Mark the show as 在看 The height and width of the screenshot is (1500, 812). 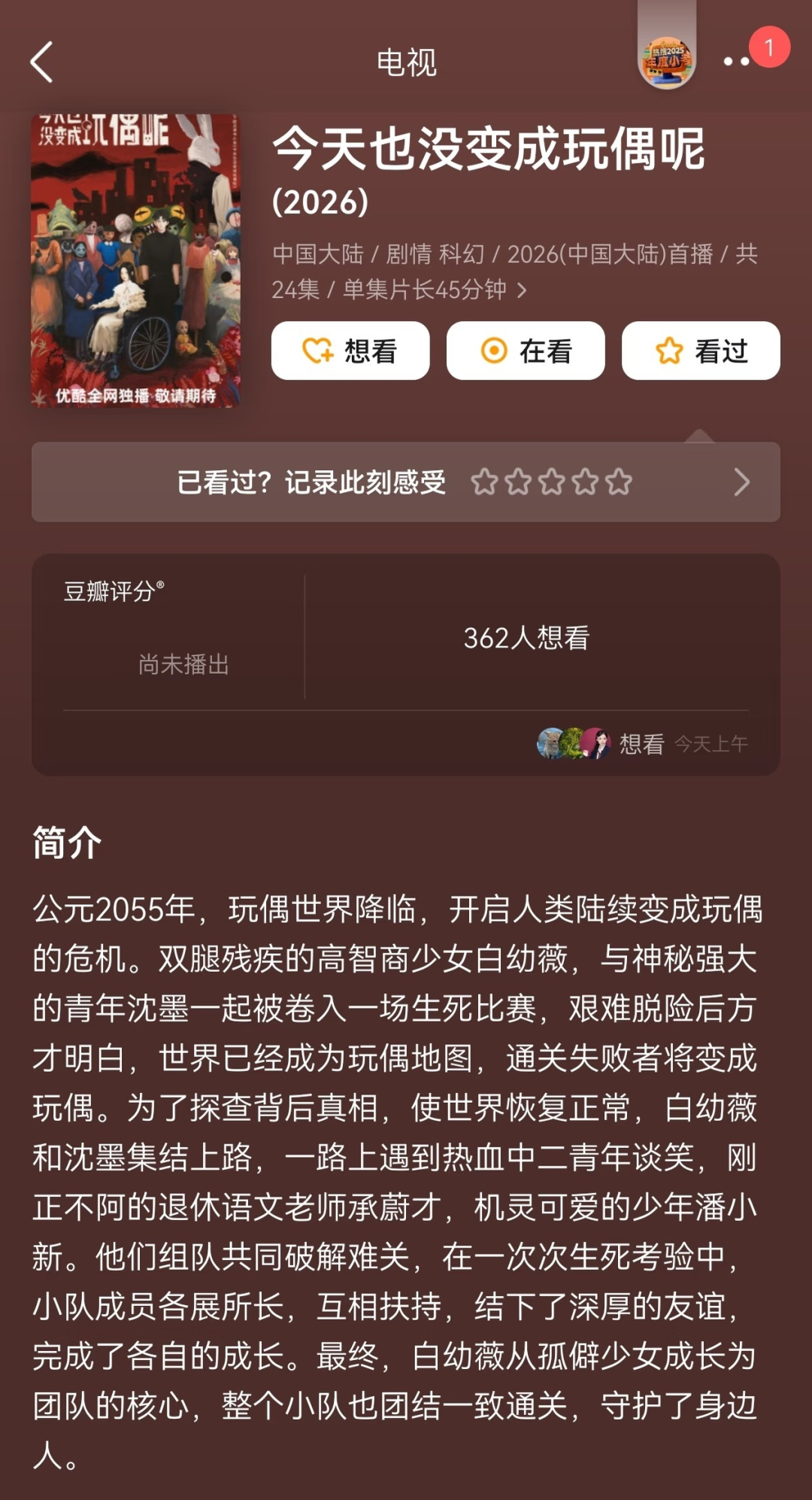pyautogui.click(x=526, y=351)
